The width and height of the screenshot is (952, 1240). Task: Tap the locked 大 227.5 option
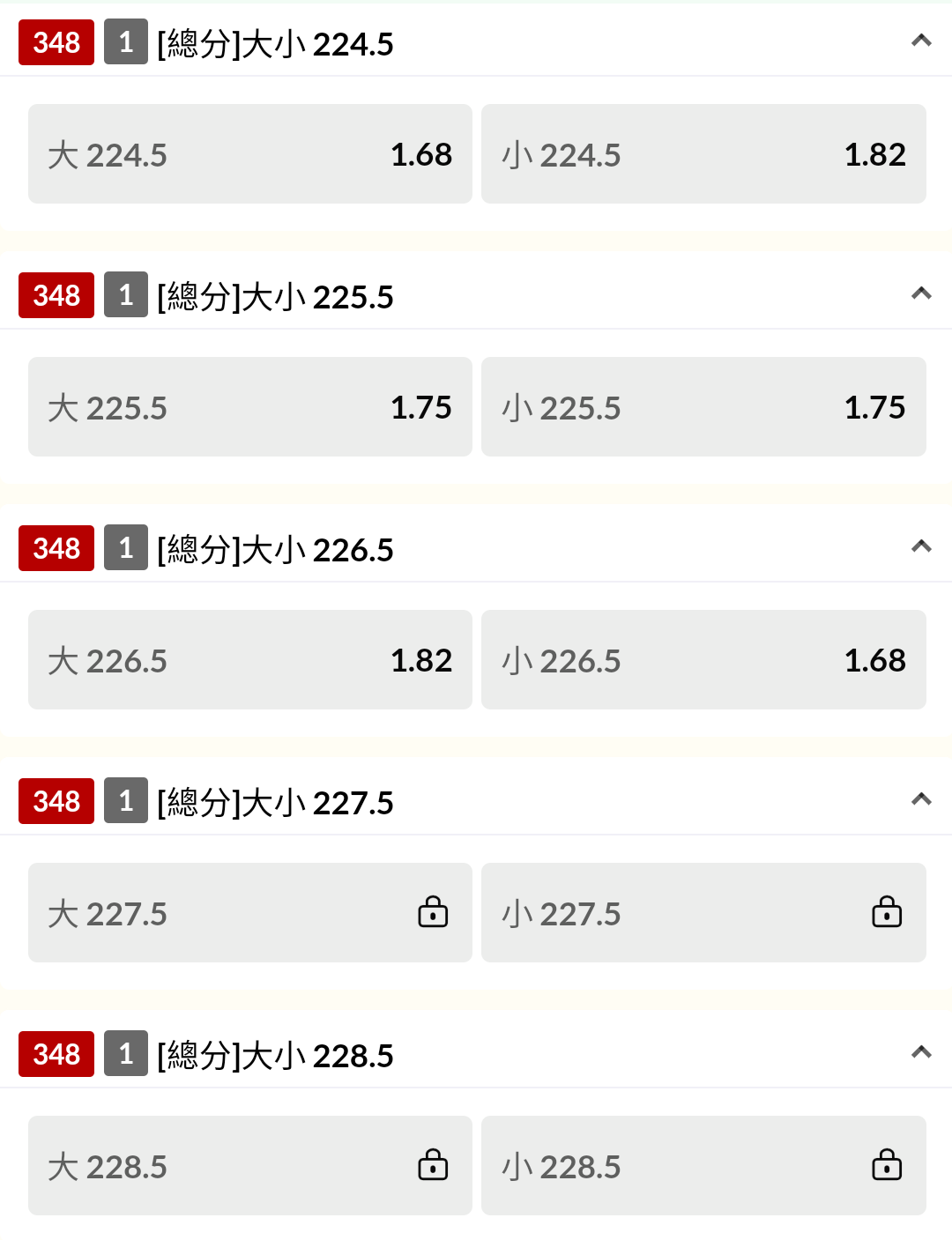[250, 913]
